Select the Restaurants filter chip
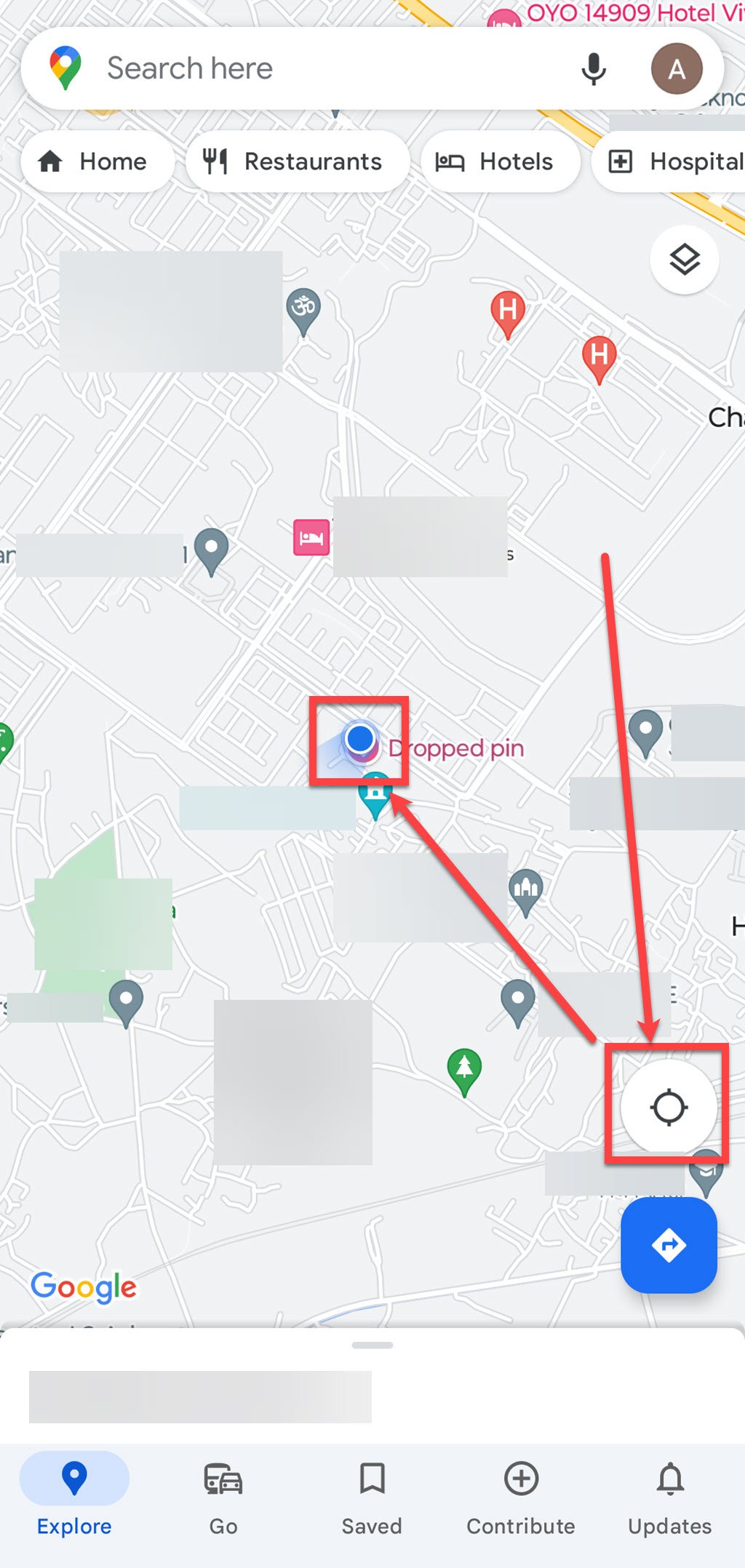745x1568 pixels. 297,161
